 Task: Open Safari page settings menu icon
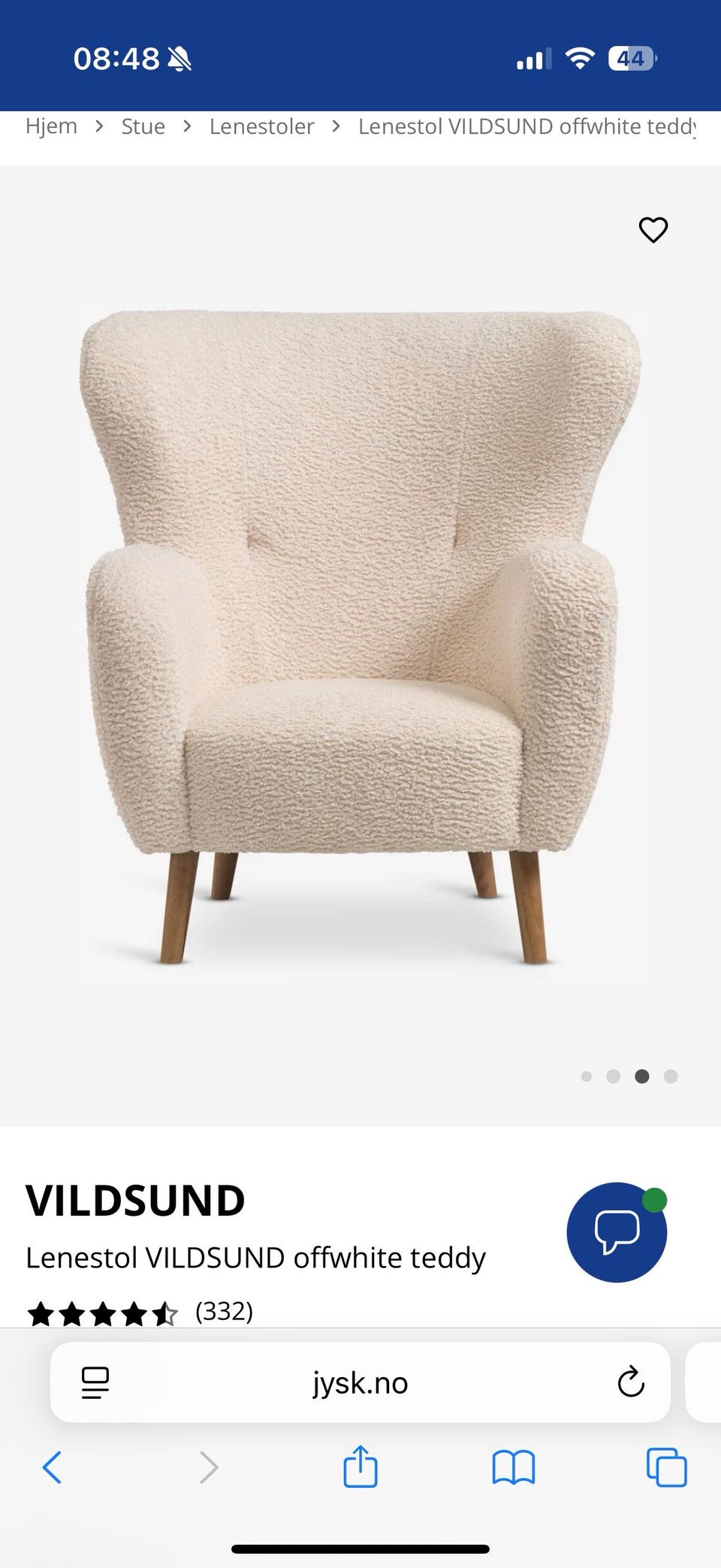tap(95, 1382)
